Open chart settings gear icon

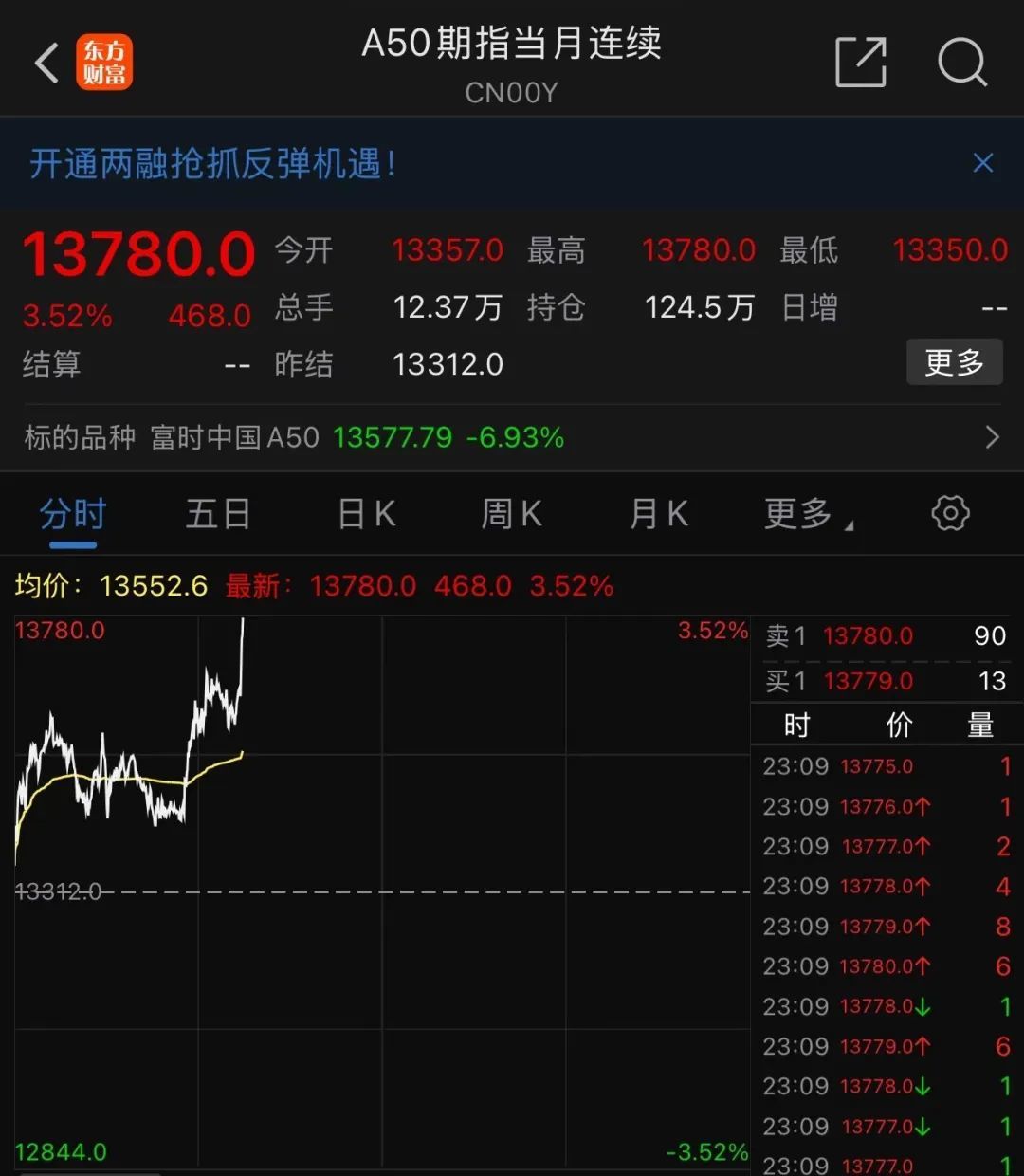pos(950,513)
